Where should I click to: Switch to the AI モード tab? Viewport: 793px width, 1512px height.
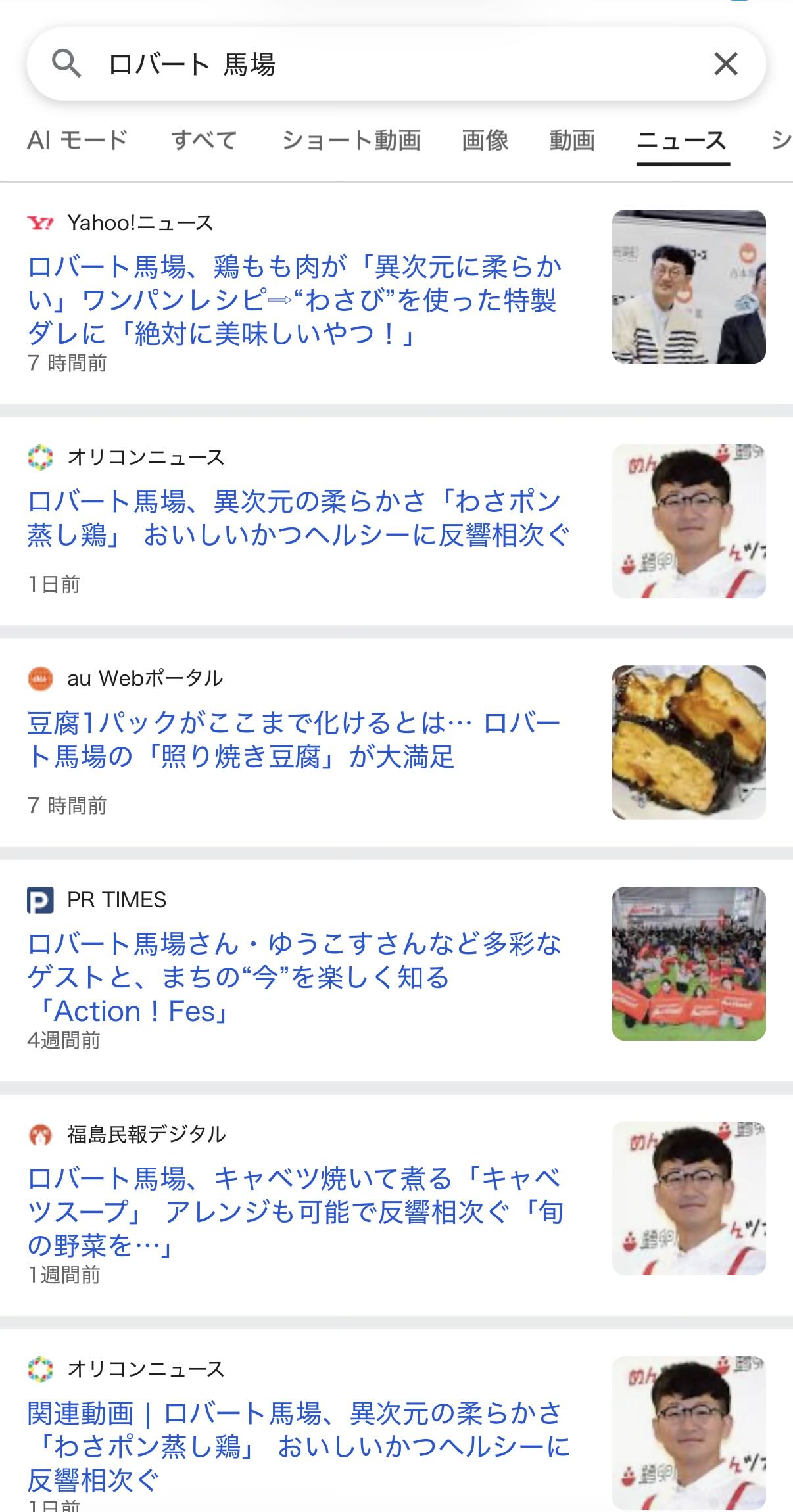78,140
